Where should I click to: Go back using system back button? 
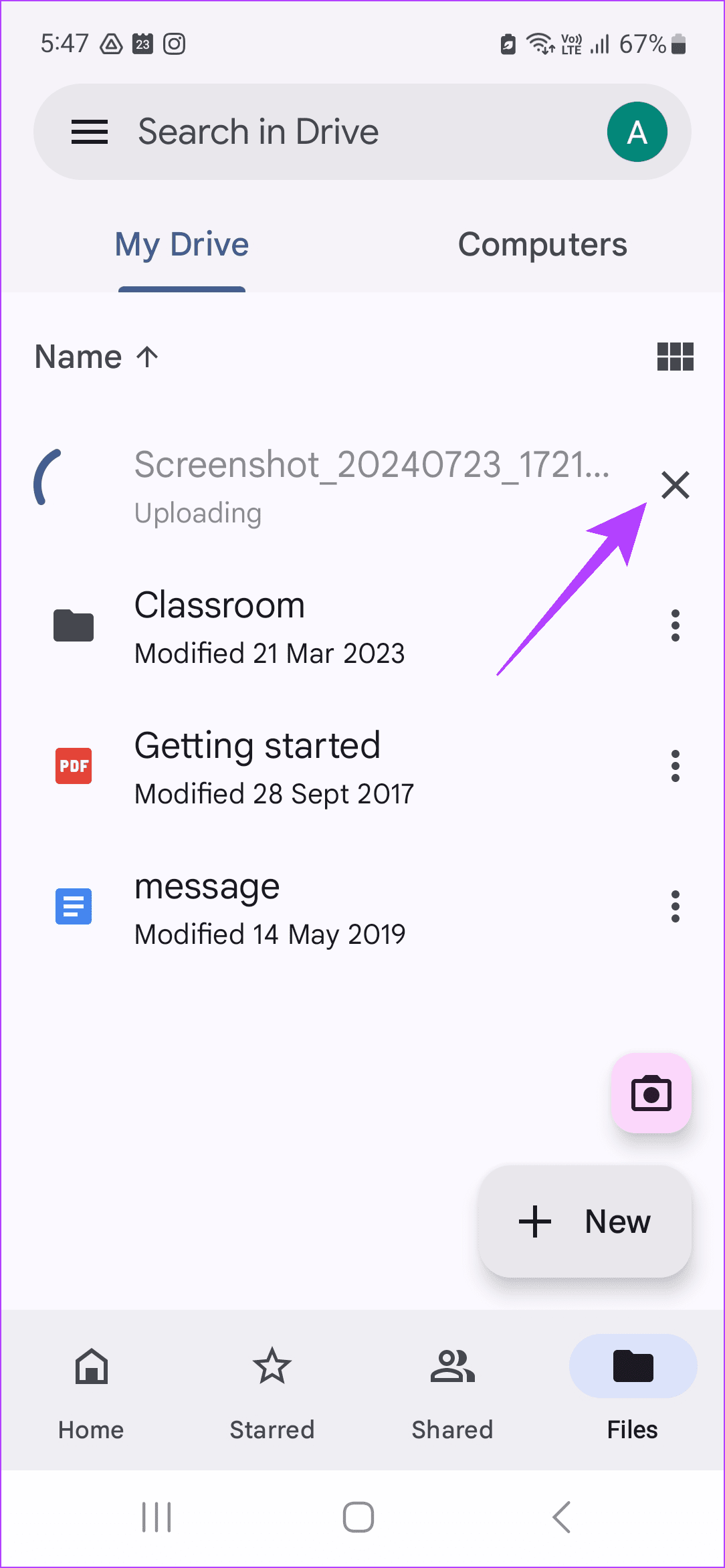click(562, 1517)
